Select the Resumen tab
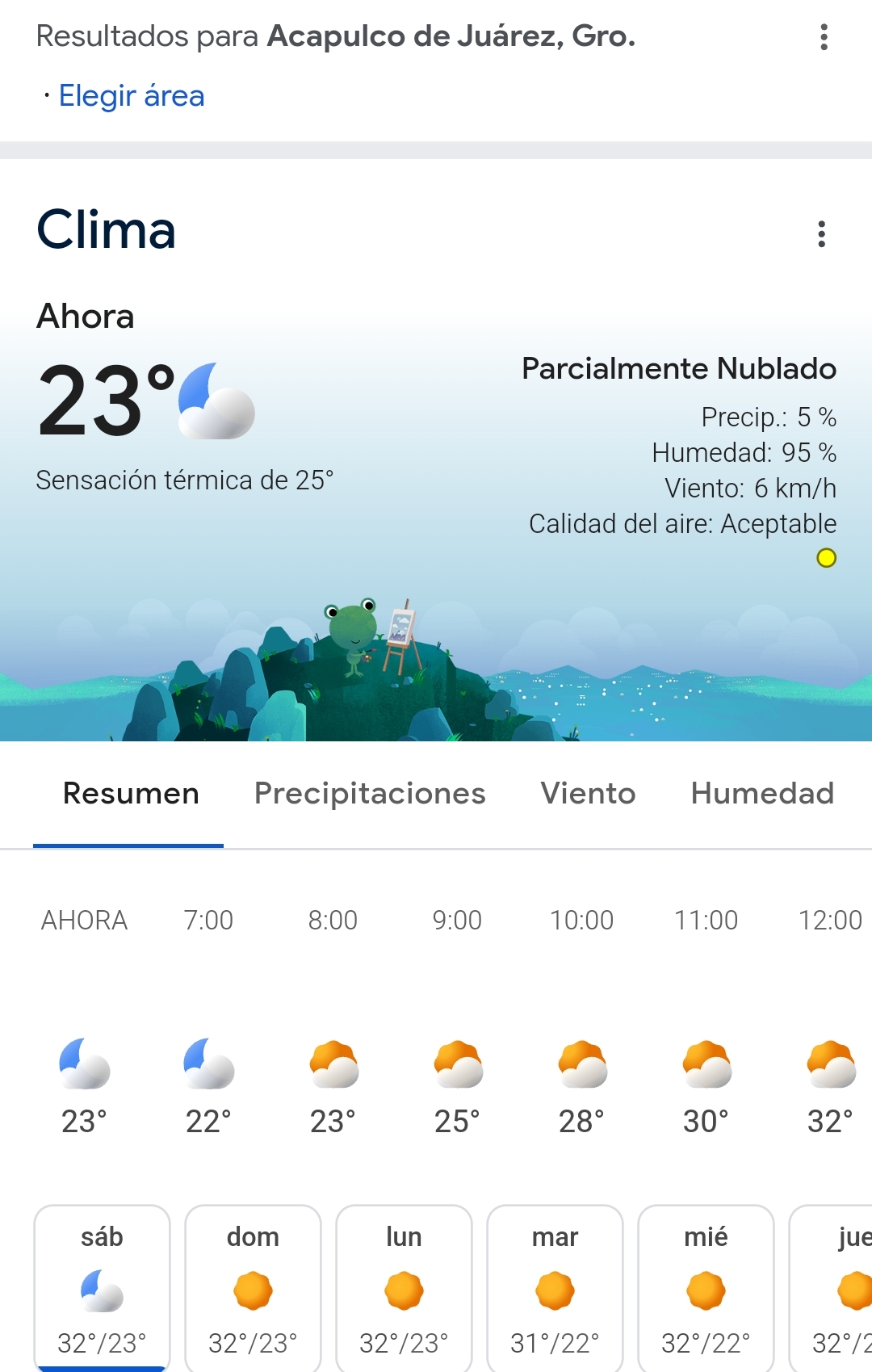Image resolution: width=872 pixels, height=1372 pixels. pos(131,794)
